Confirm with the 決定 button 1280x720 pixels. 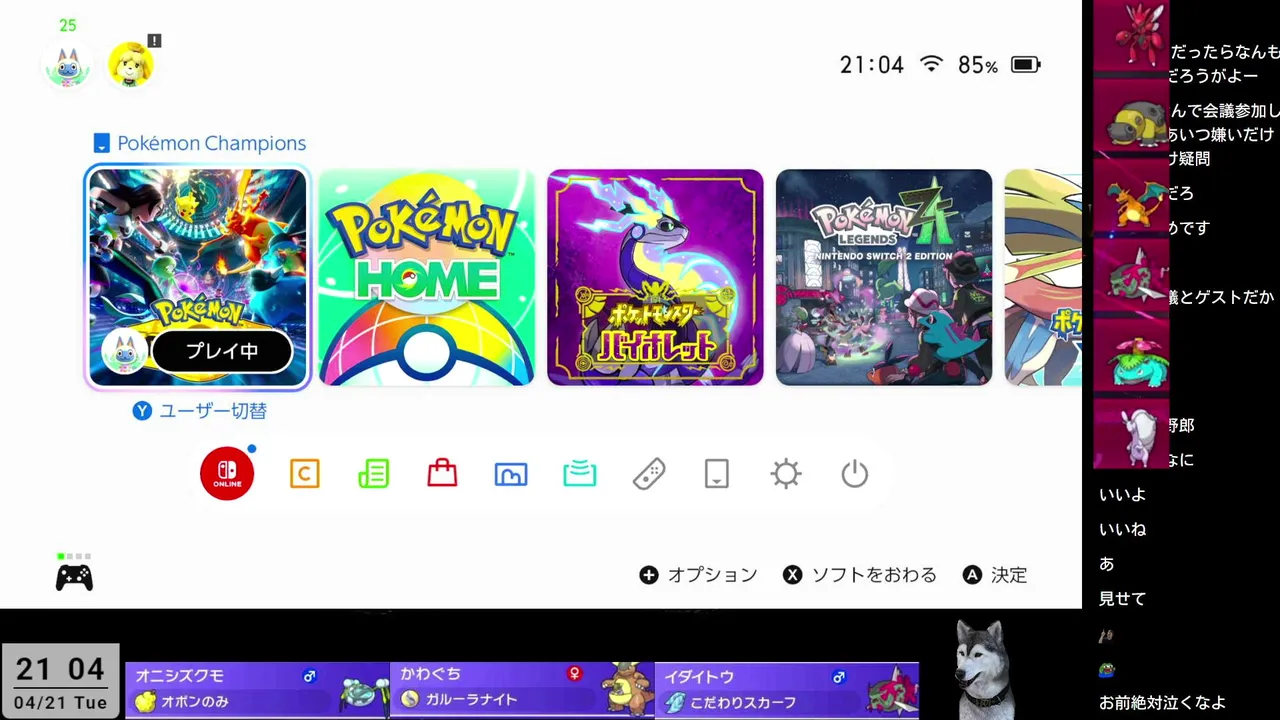coord(995,575)
